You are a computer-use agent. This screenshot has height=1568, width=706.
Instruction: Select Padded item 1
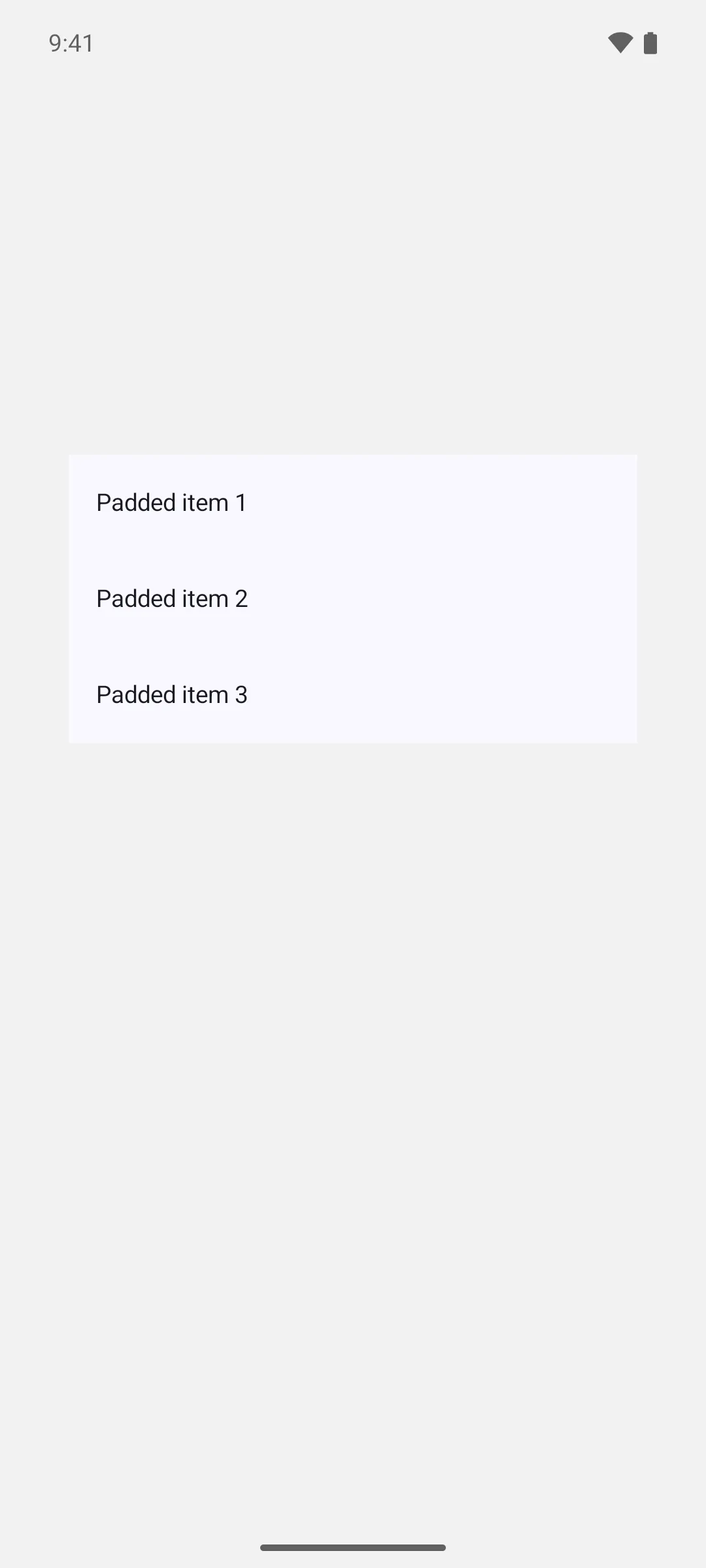tap(353, 502)
